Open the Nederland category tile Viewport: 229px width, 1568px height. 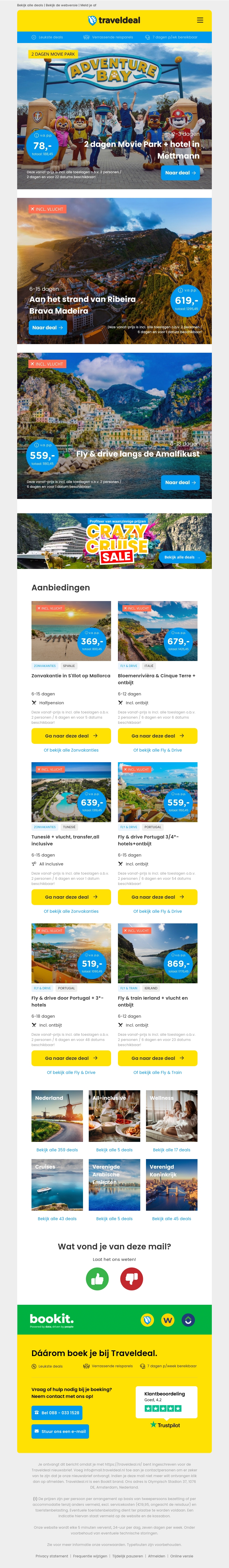point(57,1116)
